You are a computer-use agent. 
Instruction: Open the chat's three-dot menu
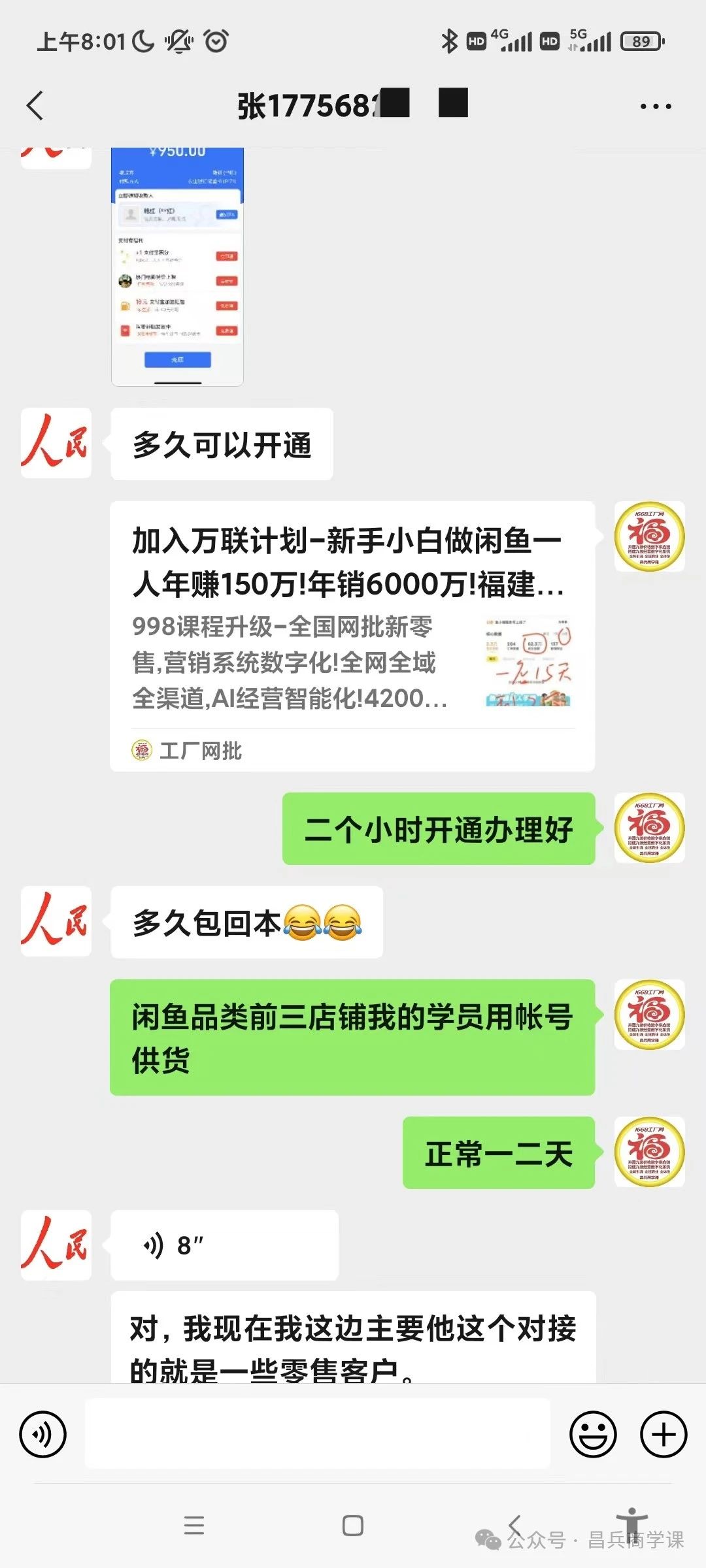(x=655, y=106)
